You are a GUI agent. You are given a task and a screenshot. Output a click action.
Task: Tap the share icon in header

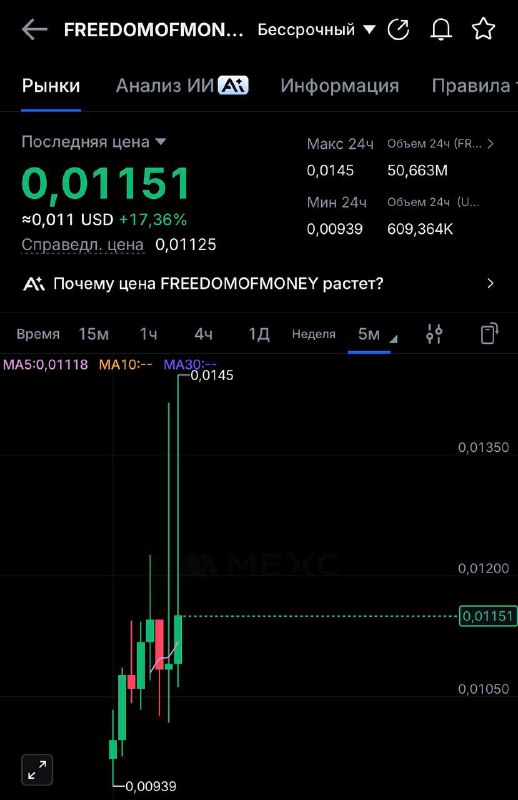(399, 30)
